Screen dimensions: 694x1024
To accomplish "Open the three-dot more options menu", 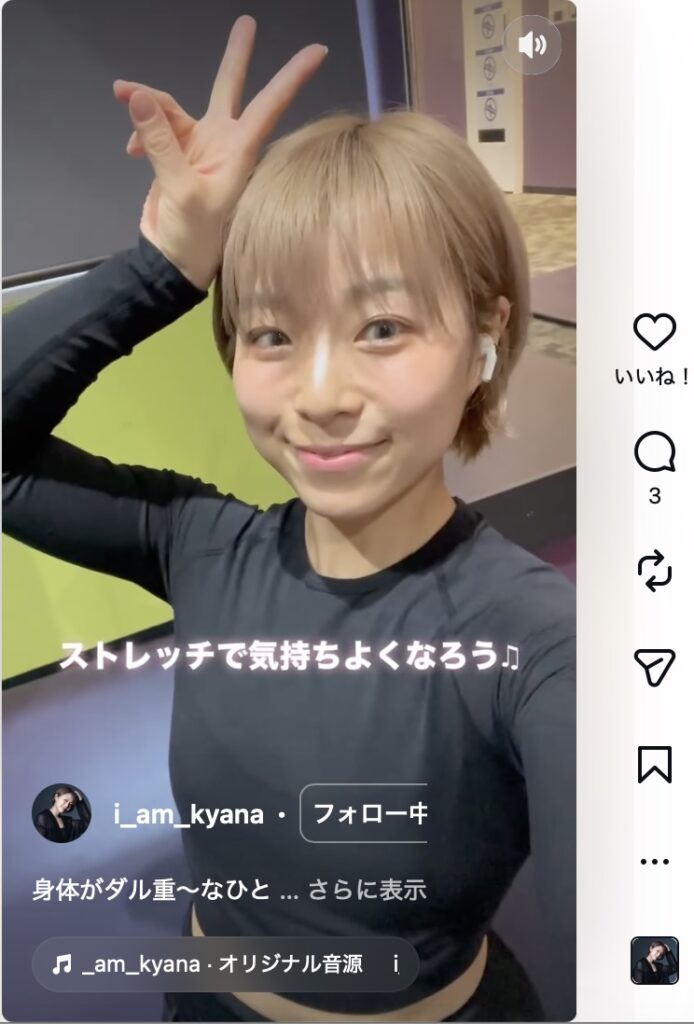I will point(655,861).
